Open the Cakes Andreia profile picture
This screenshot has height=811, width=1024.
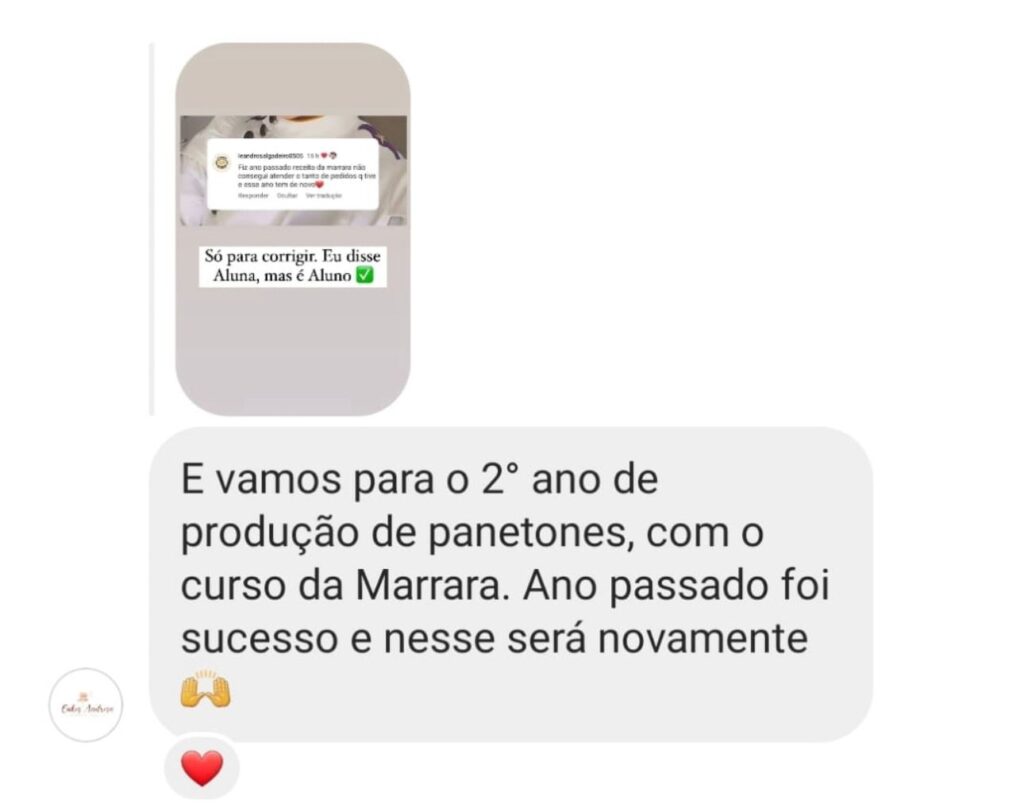pyautogui.click(x=86, y=705)
